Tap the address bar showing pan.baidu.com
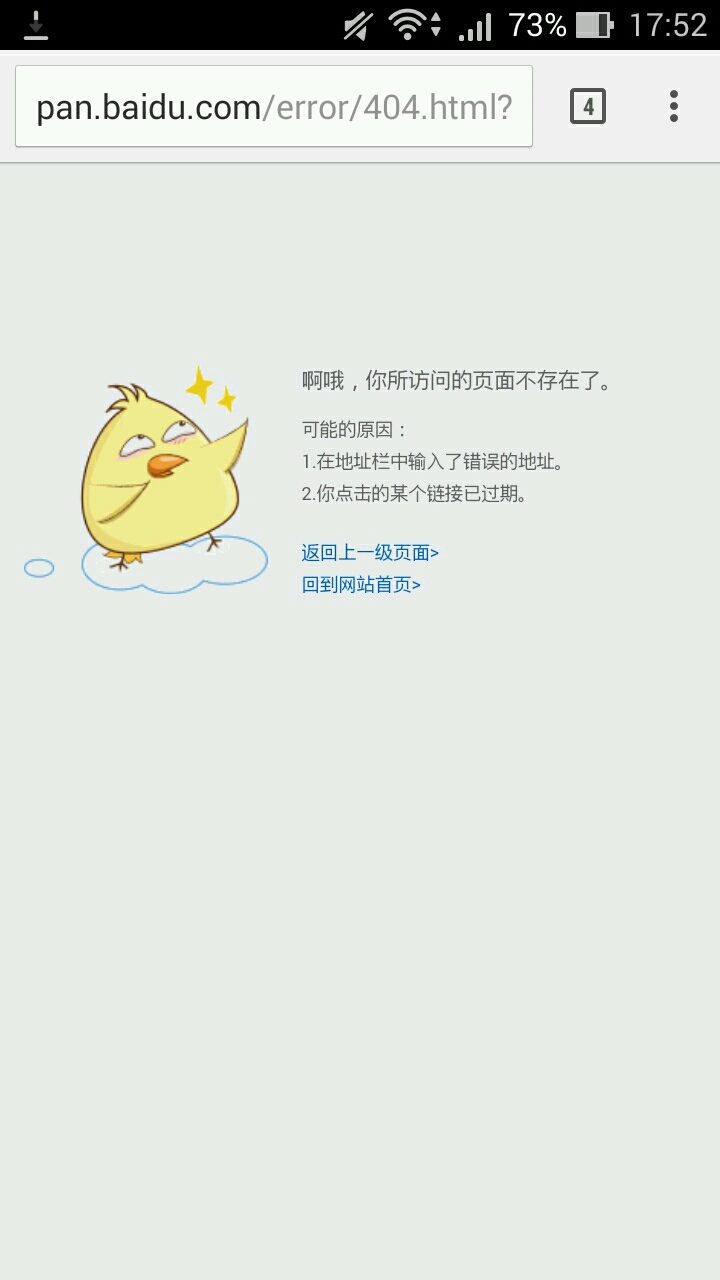 273,107
